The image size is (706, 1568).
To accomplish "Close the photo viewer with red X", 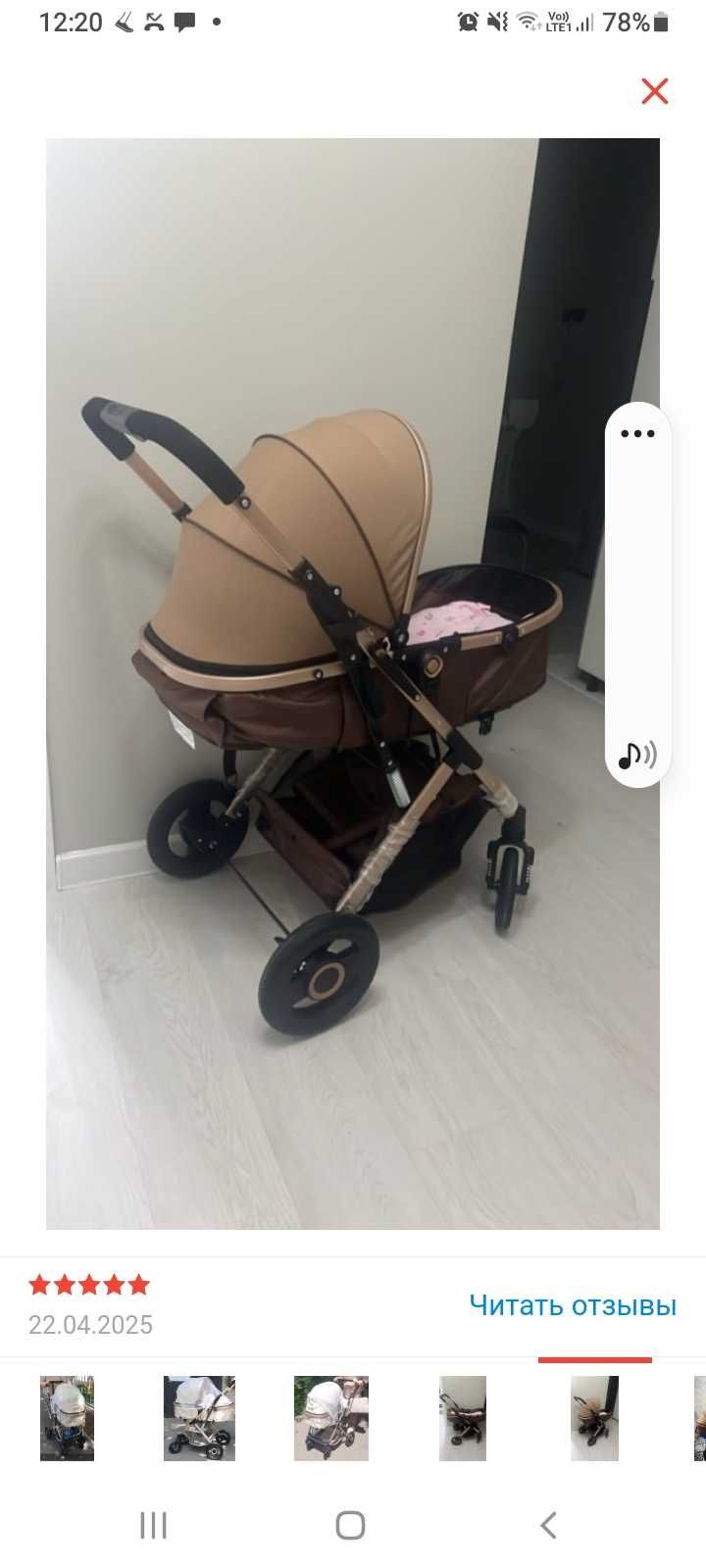I will click(x=654, y=91).
